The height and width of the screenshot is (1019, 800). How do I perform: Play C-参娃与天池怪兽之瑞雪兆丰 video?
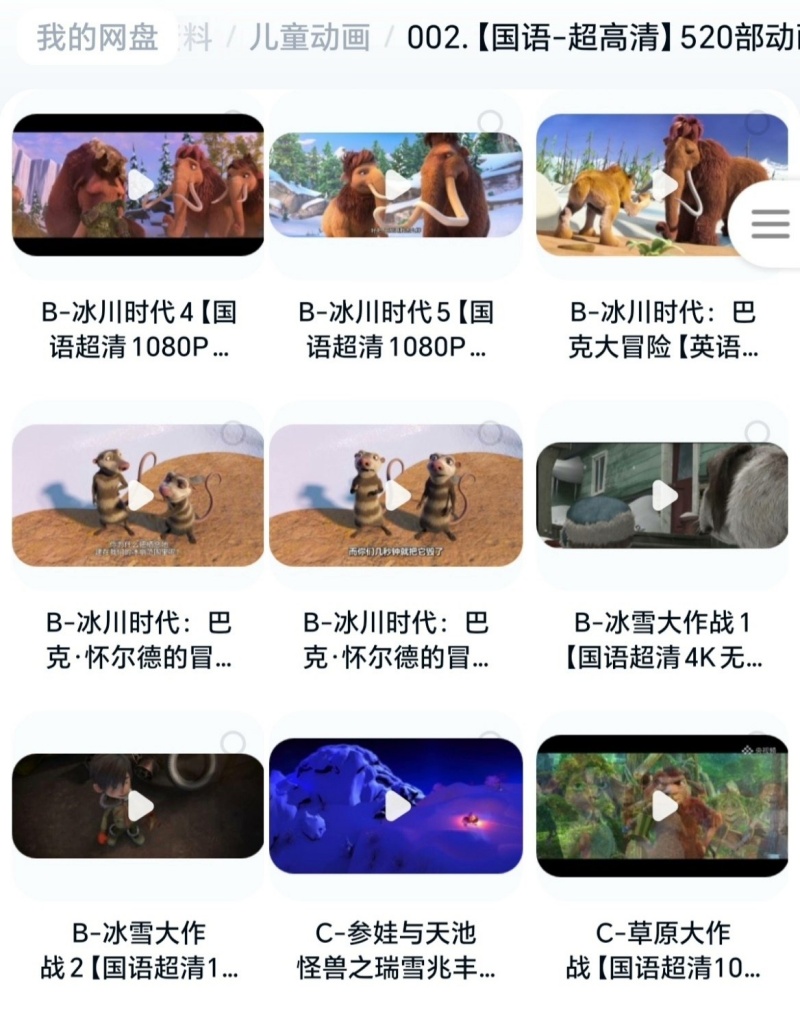[396, 806]
